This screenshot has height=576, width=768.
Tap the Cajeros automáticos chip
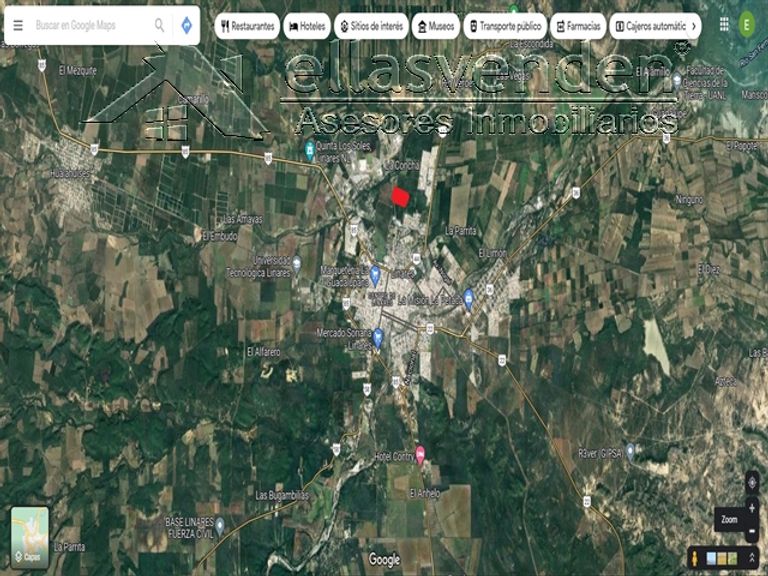pos(650,26)
